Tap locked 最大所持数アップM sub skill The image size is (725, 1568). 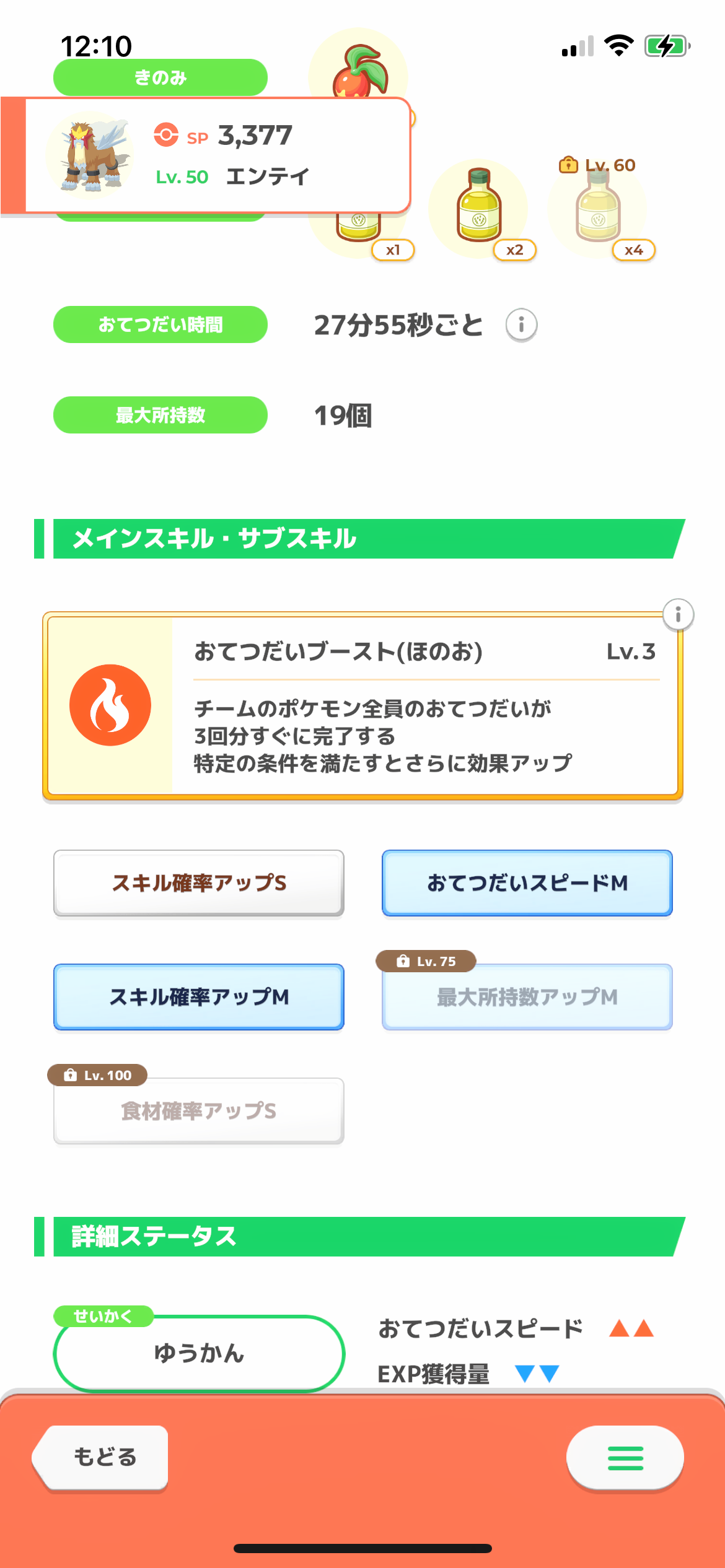[x=527, y=997]
